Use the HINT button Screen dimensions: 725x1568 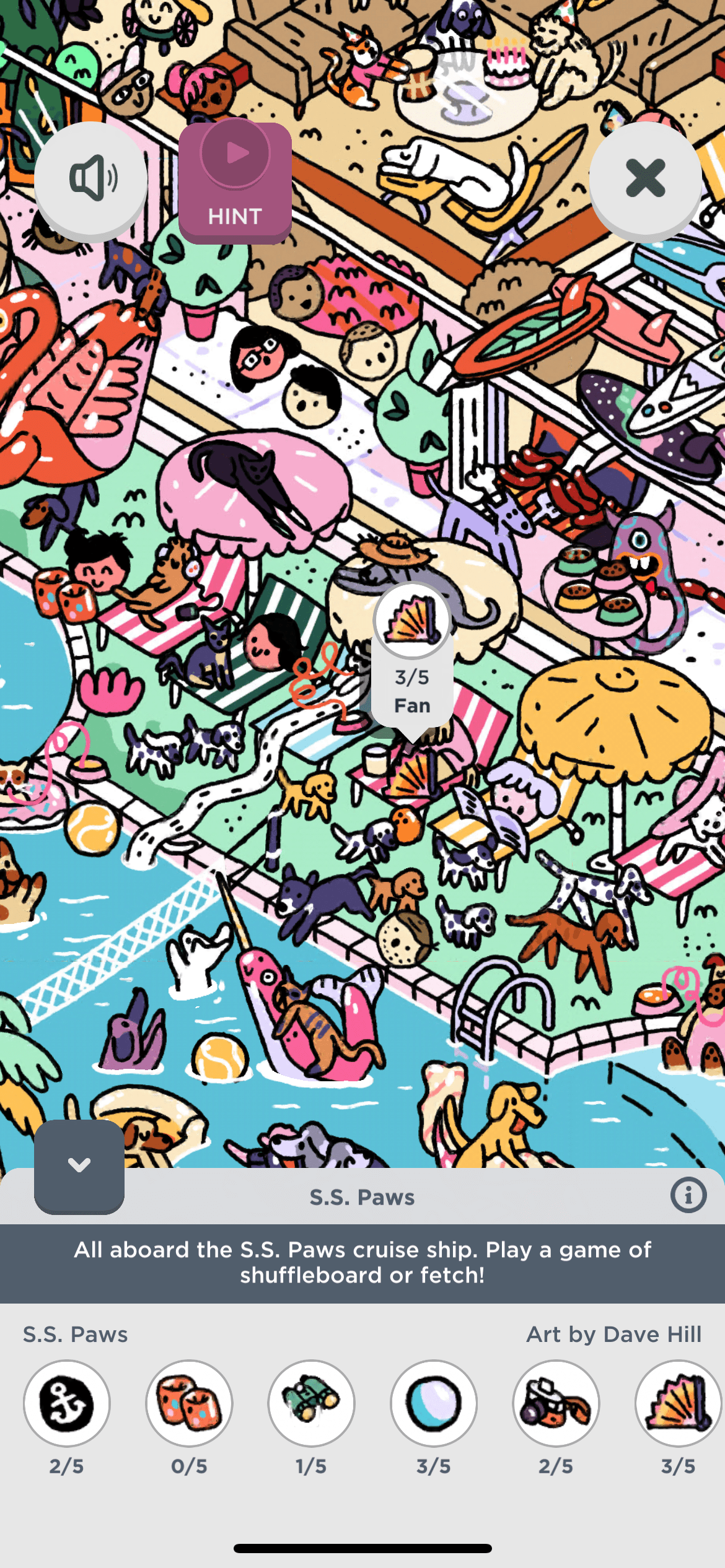coord(235,182)
